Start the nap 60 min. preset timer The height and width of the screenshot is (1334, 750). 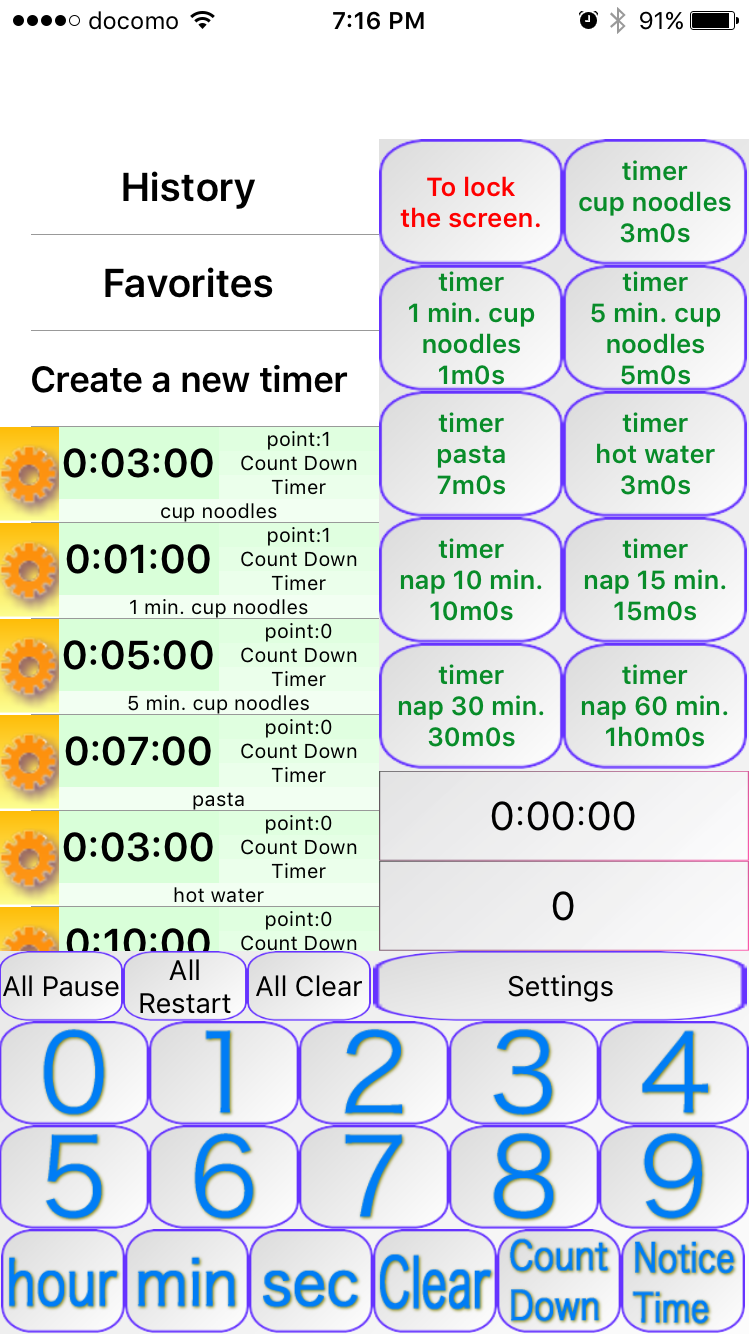[x=655, y=706]
